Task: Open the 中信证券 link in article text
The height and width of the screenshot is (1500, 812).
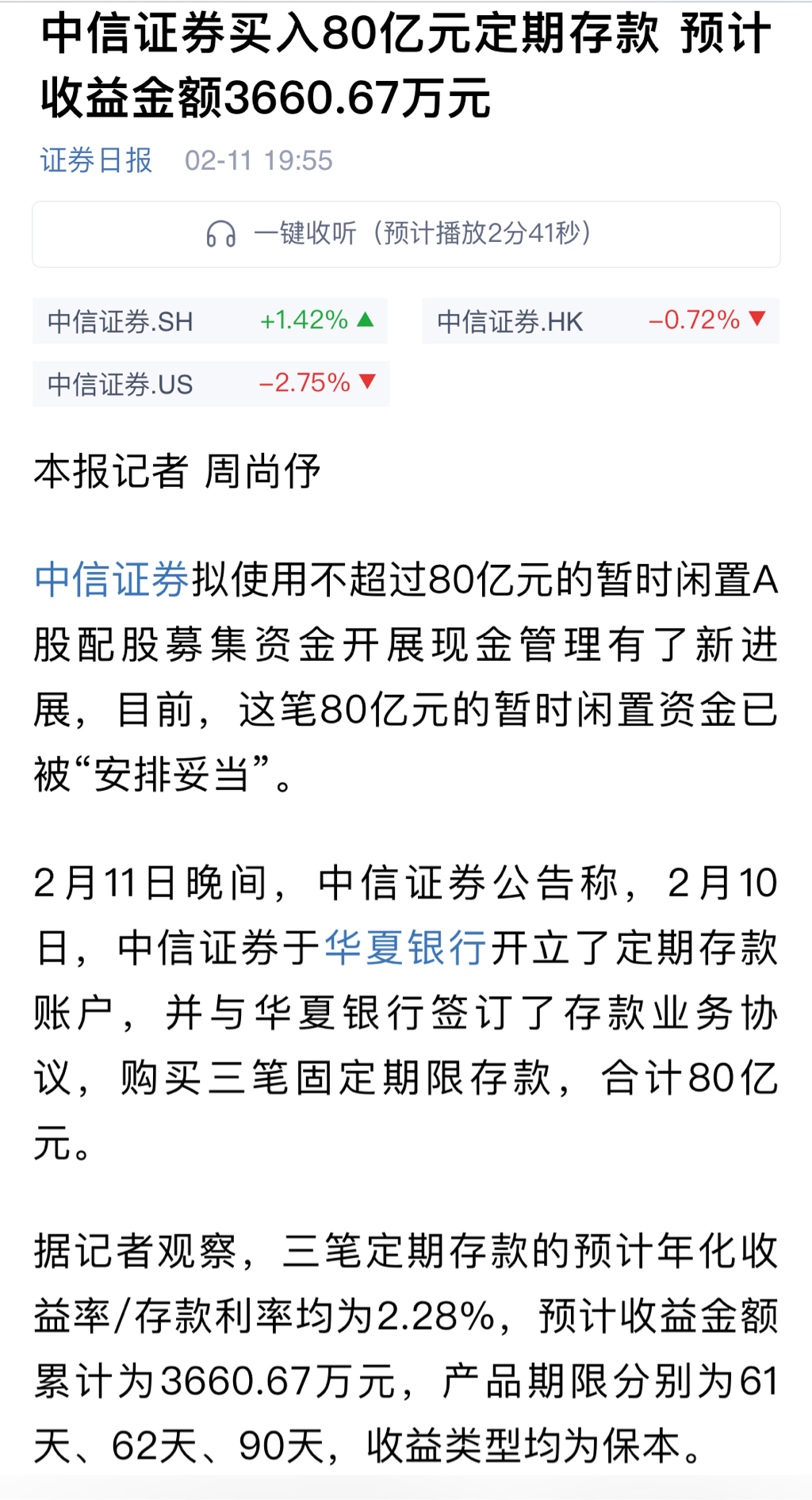Action: [111, 579]
